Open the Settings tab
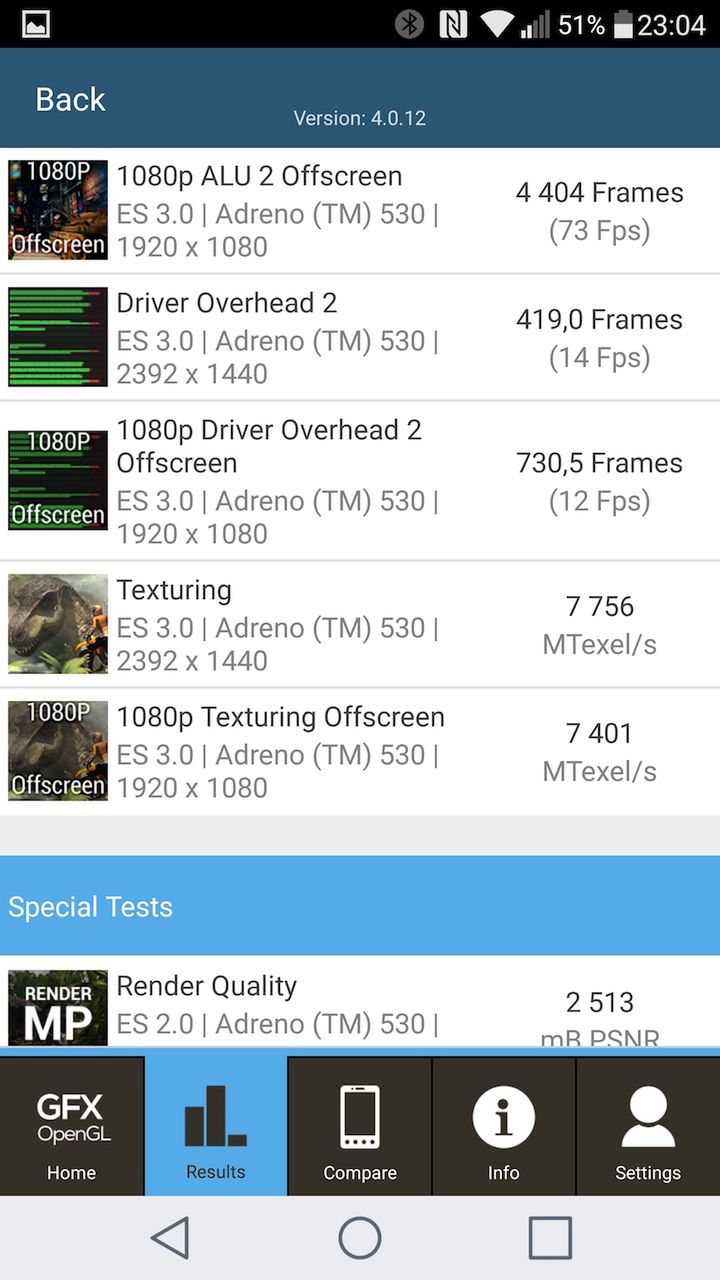The image size is (720, 1280). pos(648,1127)
